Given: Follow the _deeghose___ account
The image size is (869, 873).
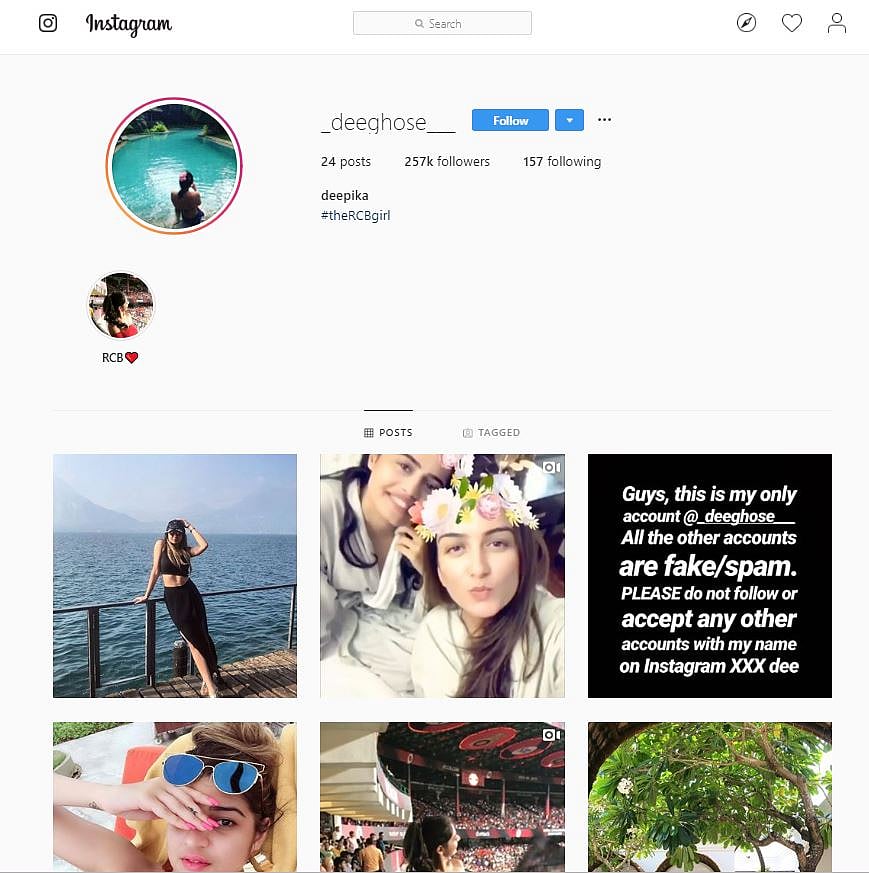Looking at the screenshot, I should tap(510, 120).
